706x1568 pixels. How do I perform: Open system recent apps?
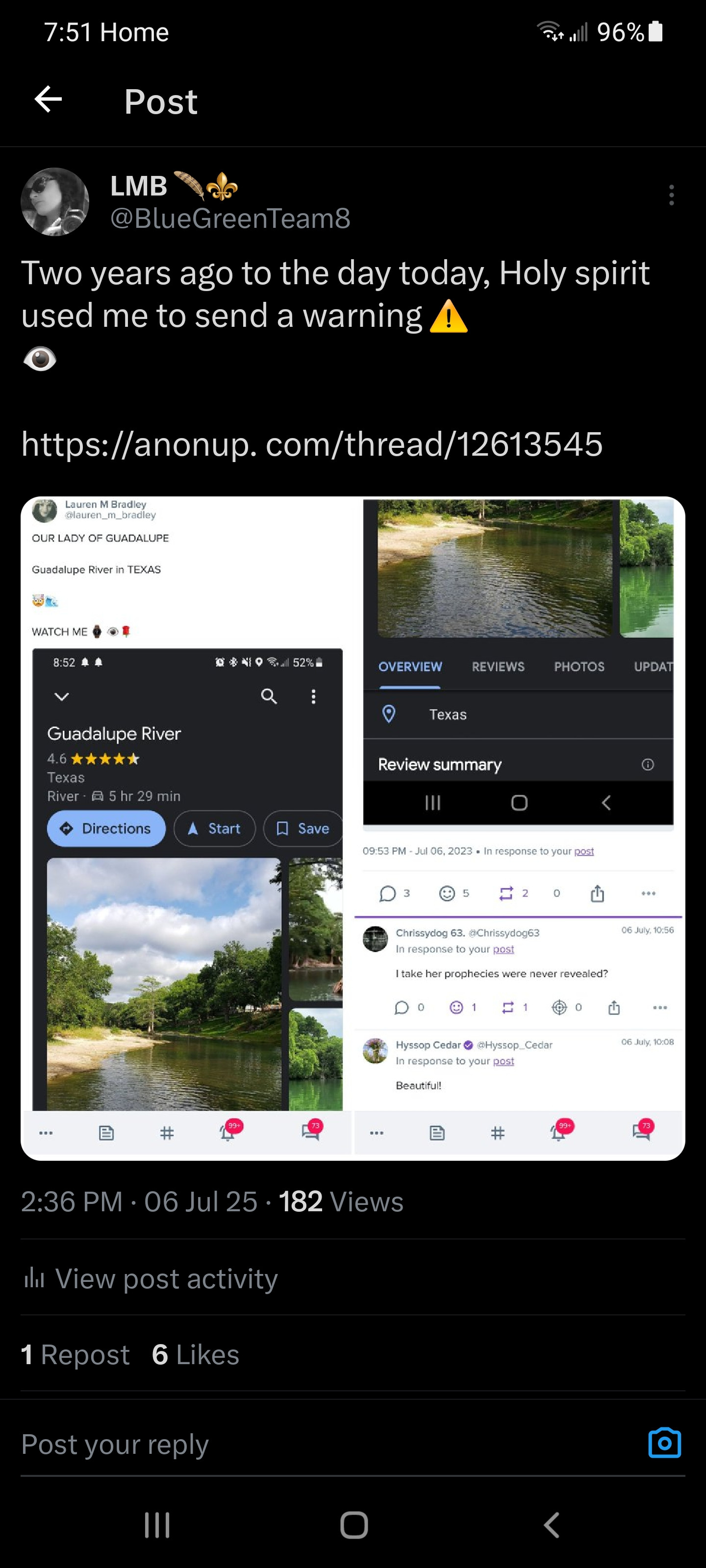[157, 1525]
